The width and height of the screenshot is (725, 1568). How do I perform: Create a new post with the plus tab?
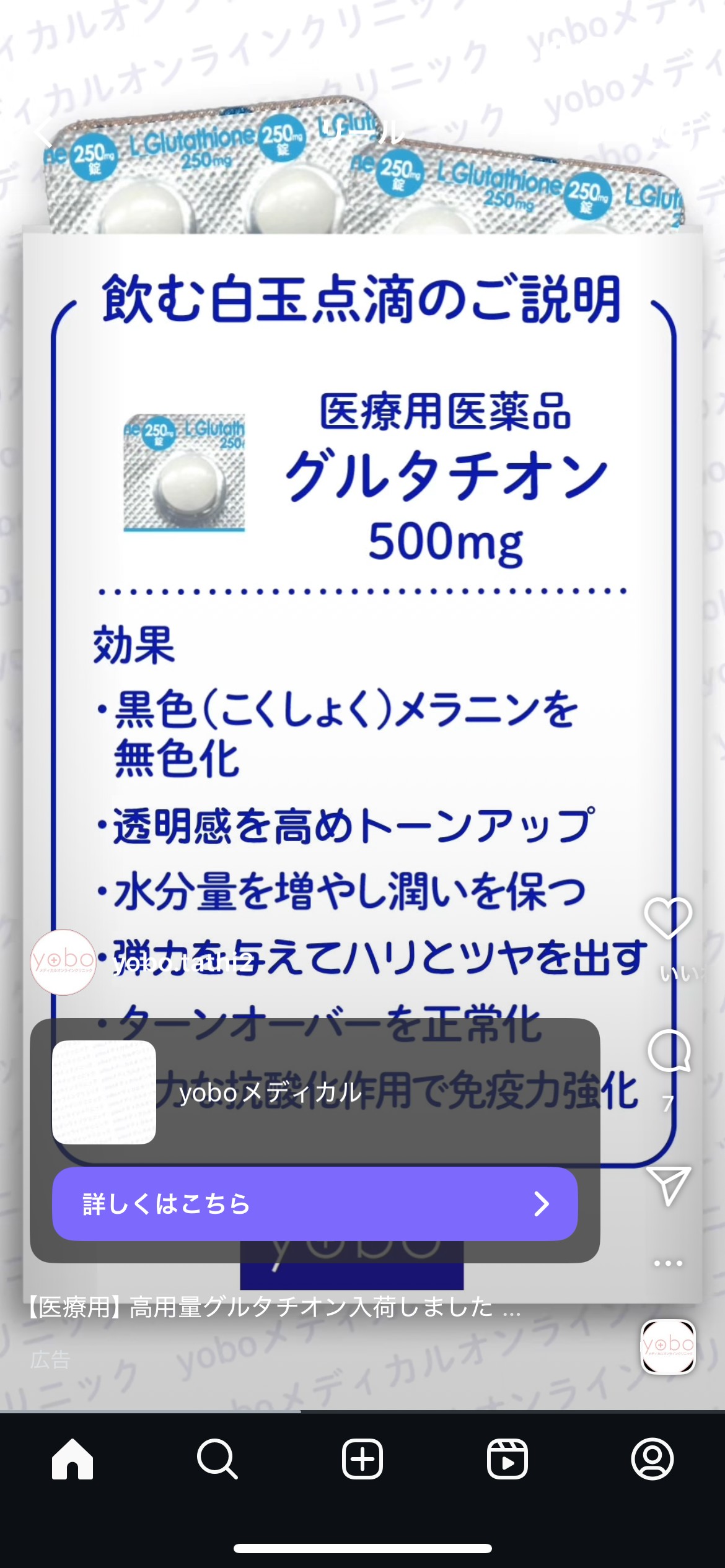coord(362,1459)
